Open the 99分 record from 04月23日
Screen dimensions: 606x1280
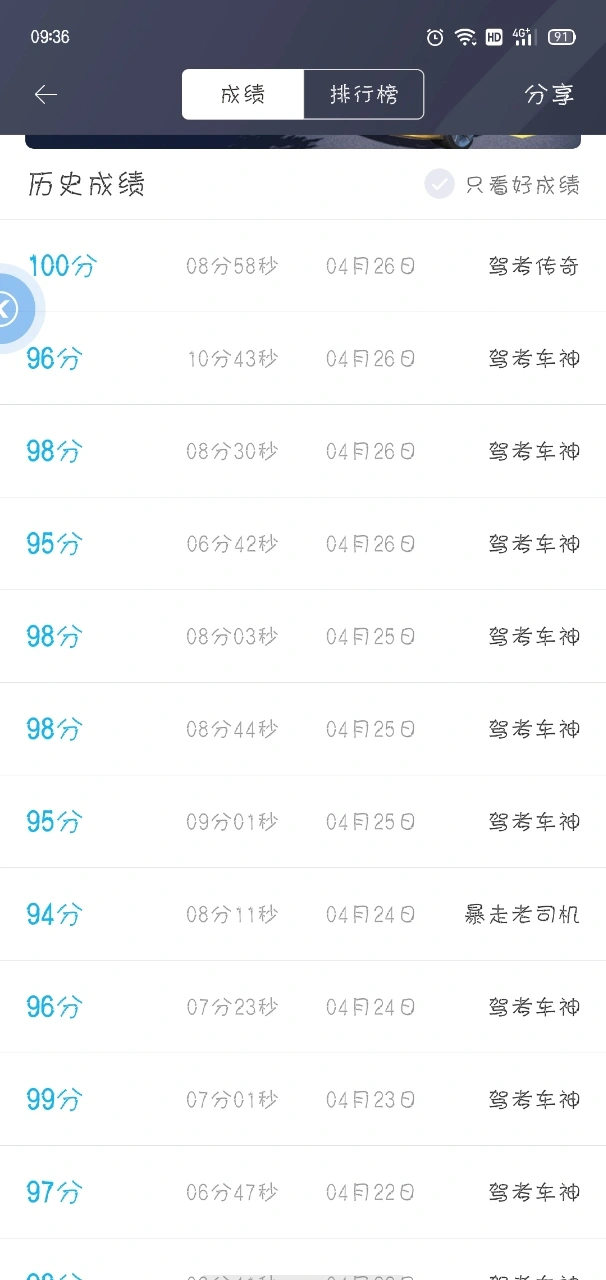[x=303, y=1099]
